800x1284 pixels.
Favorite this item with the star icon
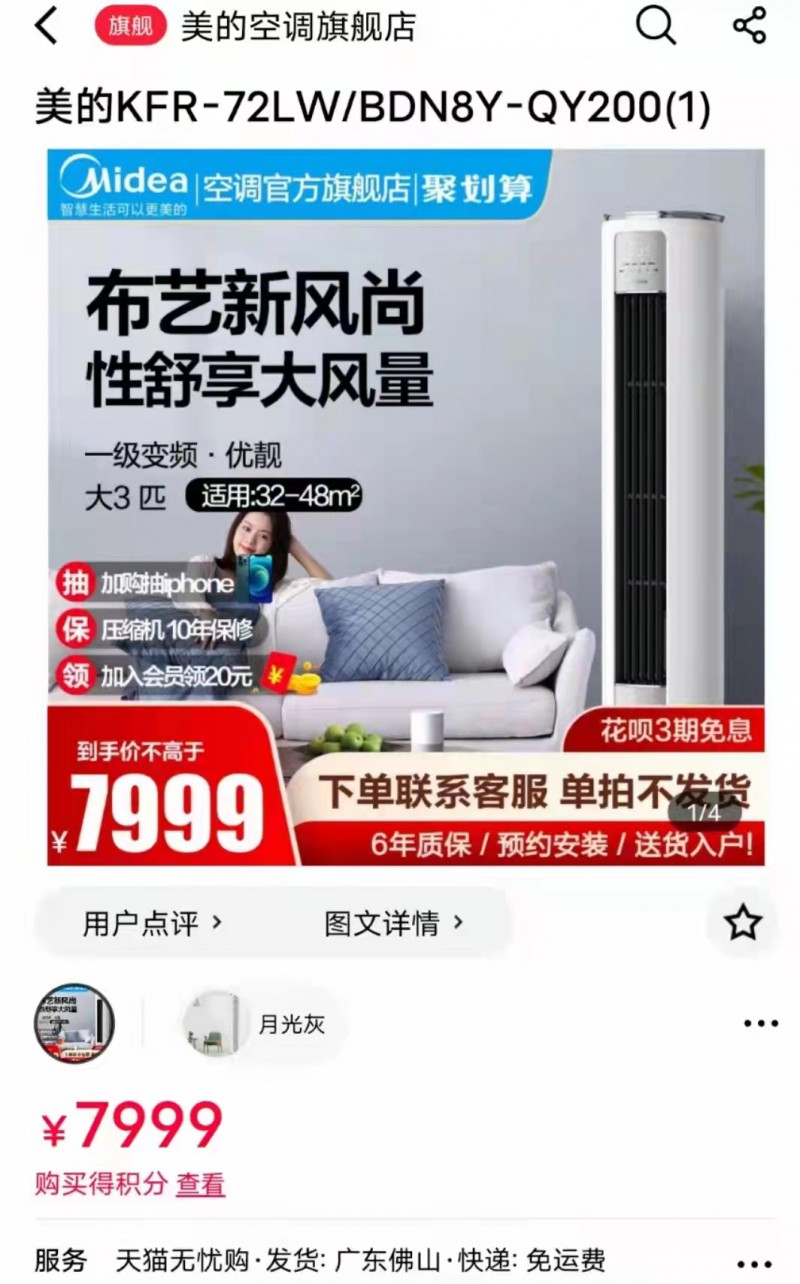pyautogui.click(x=743, y=923)
